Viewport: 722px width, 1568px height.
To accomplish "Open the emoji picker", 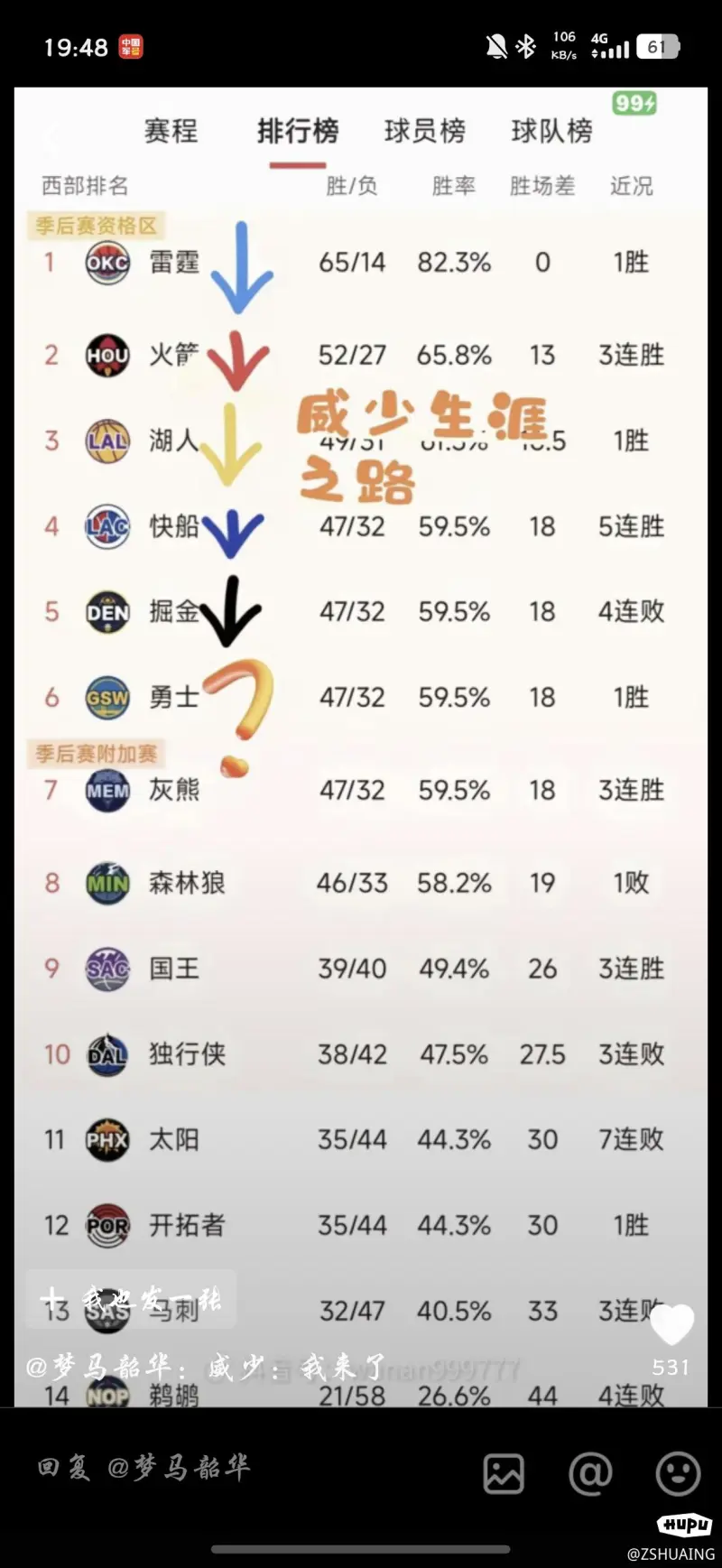I will point(677,1474).
